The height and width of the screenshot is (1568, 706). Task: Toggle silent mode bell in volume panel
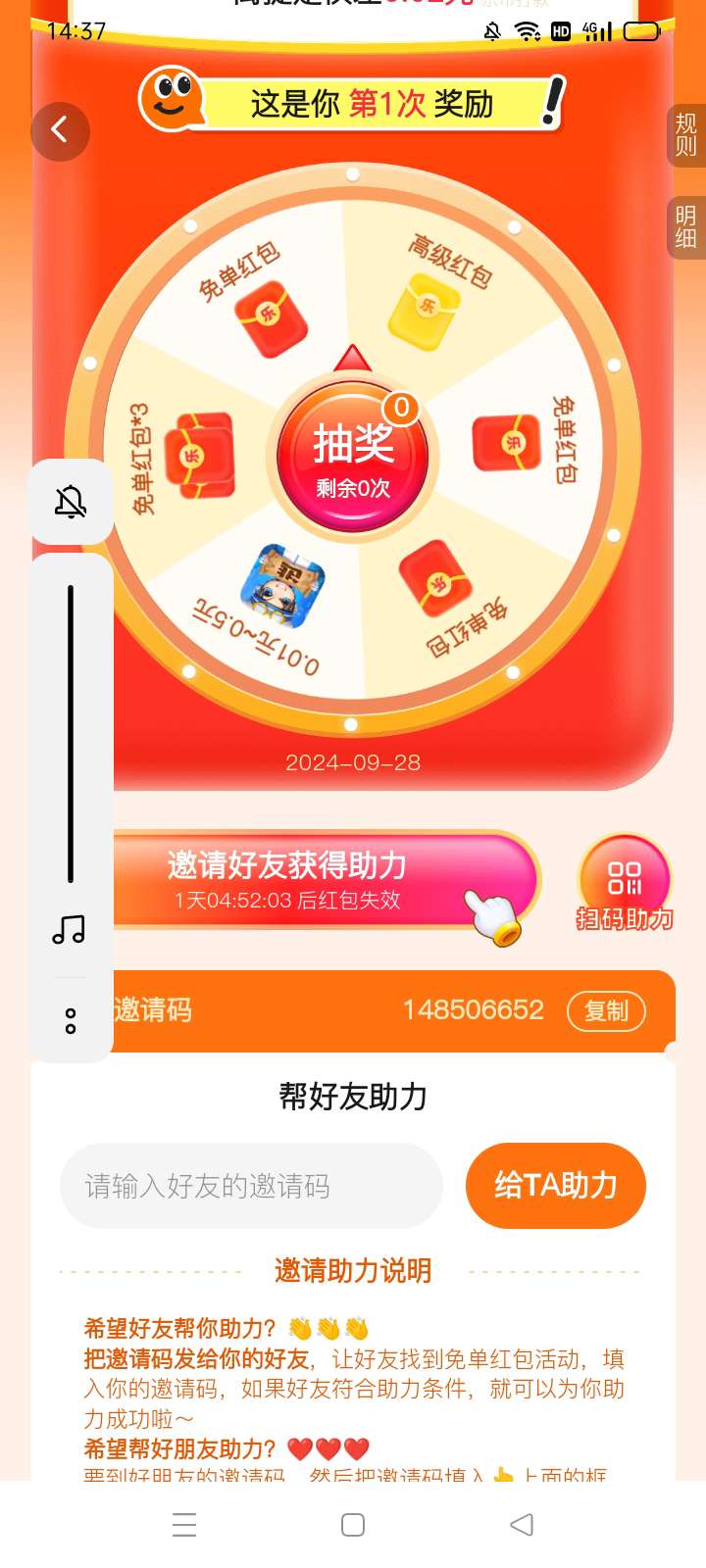(x=71, y=502)
